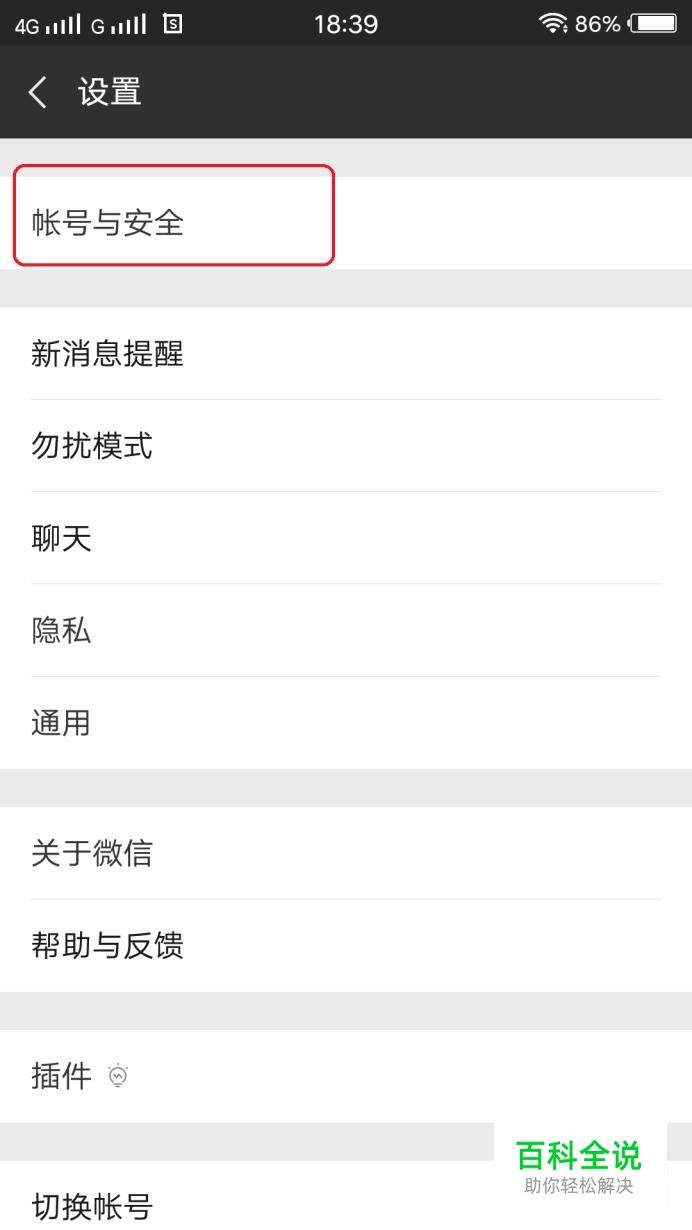Screen dimensions: 692x1230
Task: Open 通用 settings
Action: tap(346, 723)
